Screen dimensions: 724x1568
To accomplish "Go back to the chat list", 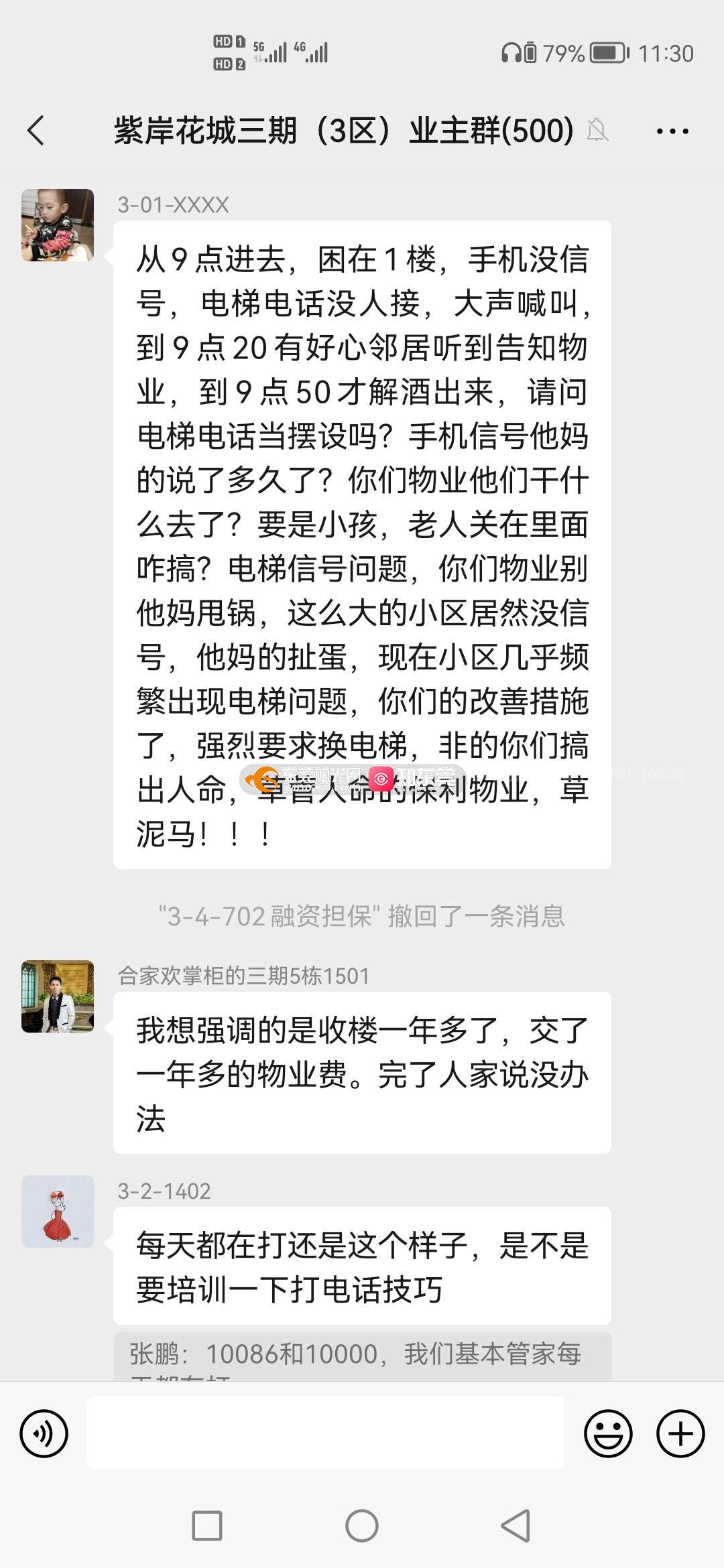I will tap(36, 130).
